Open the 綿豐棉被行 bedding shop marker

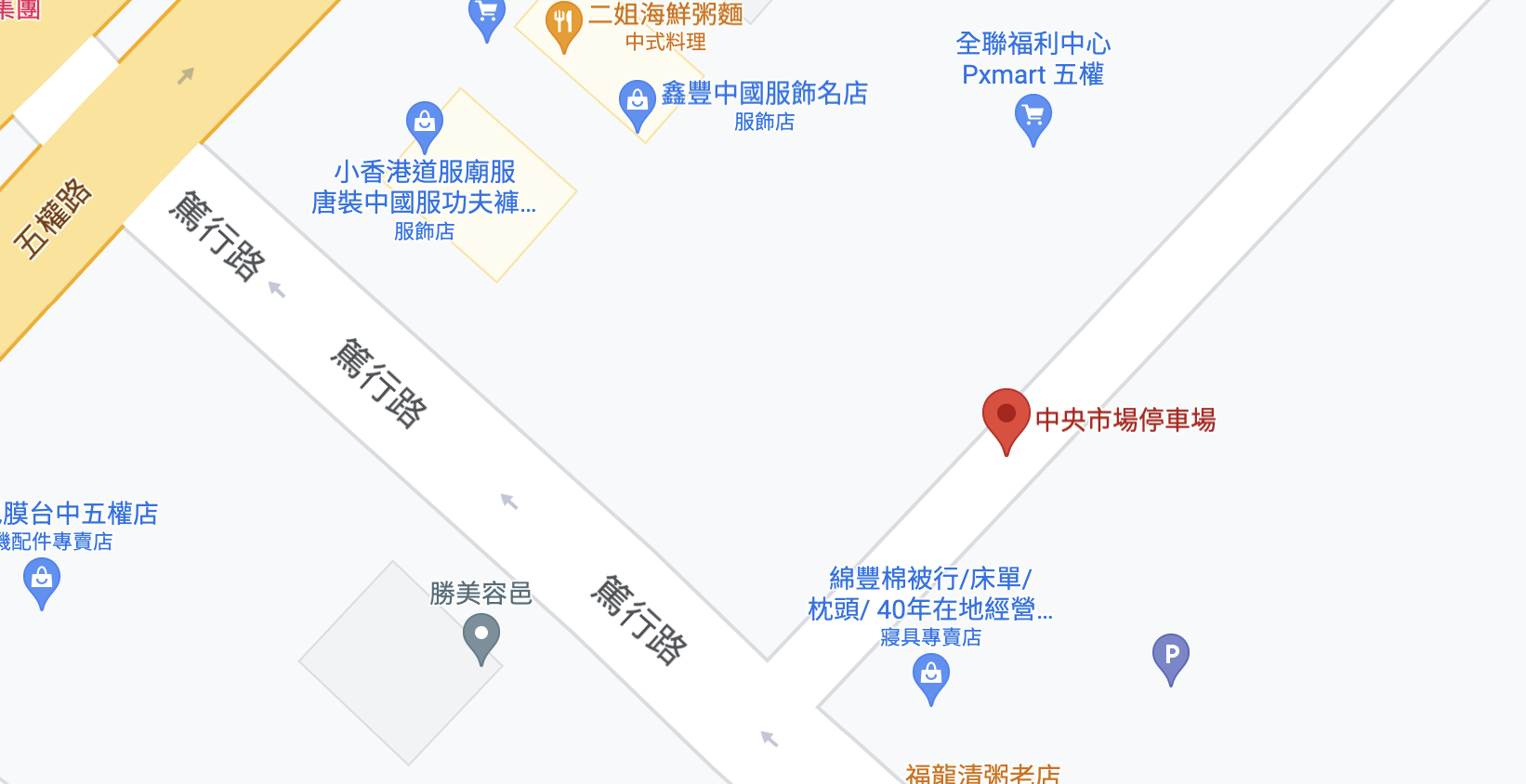coord(930,675)
